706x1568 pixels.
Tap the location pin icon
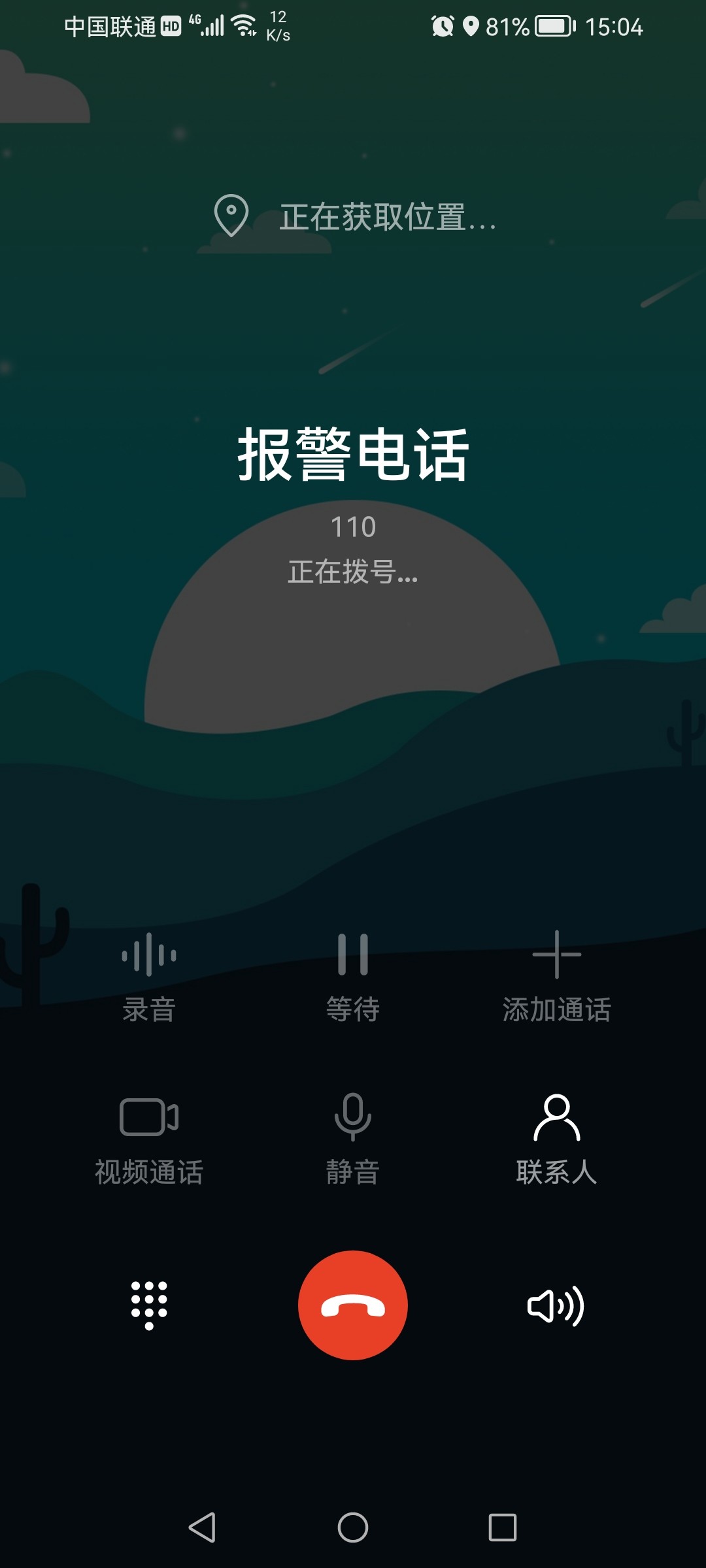click(x=230, y=218)
